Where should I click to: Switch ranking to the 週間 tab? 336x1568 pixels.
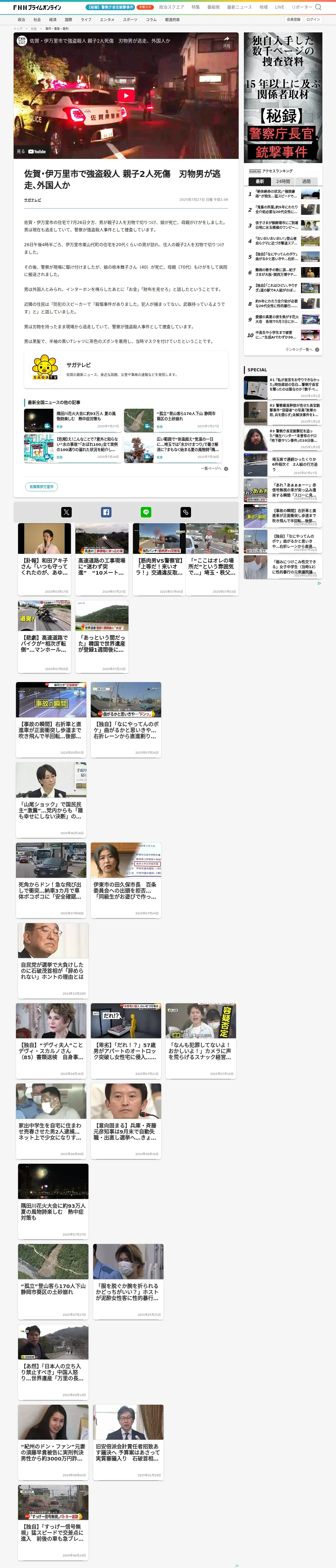pos(306,181)
